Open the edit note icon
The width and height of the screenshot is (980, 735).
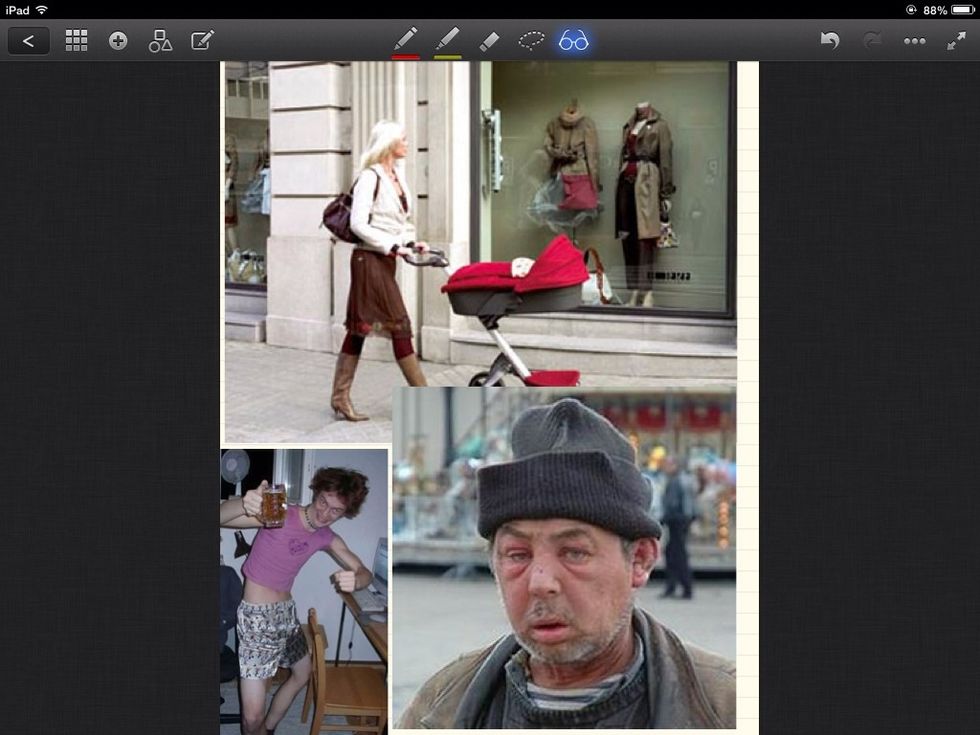point(202,41)
